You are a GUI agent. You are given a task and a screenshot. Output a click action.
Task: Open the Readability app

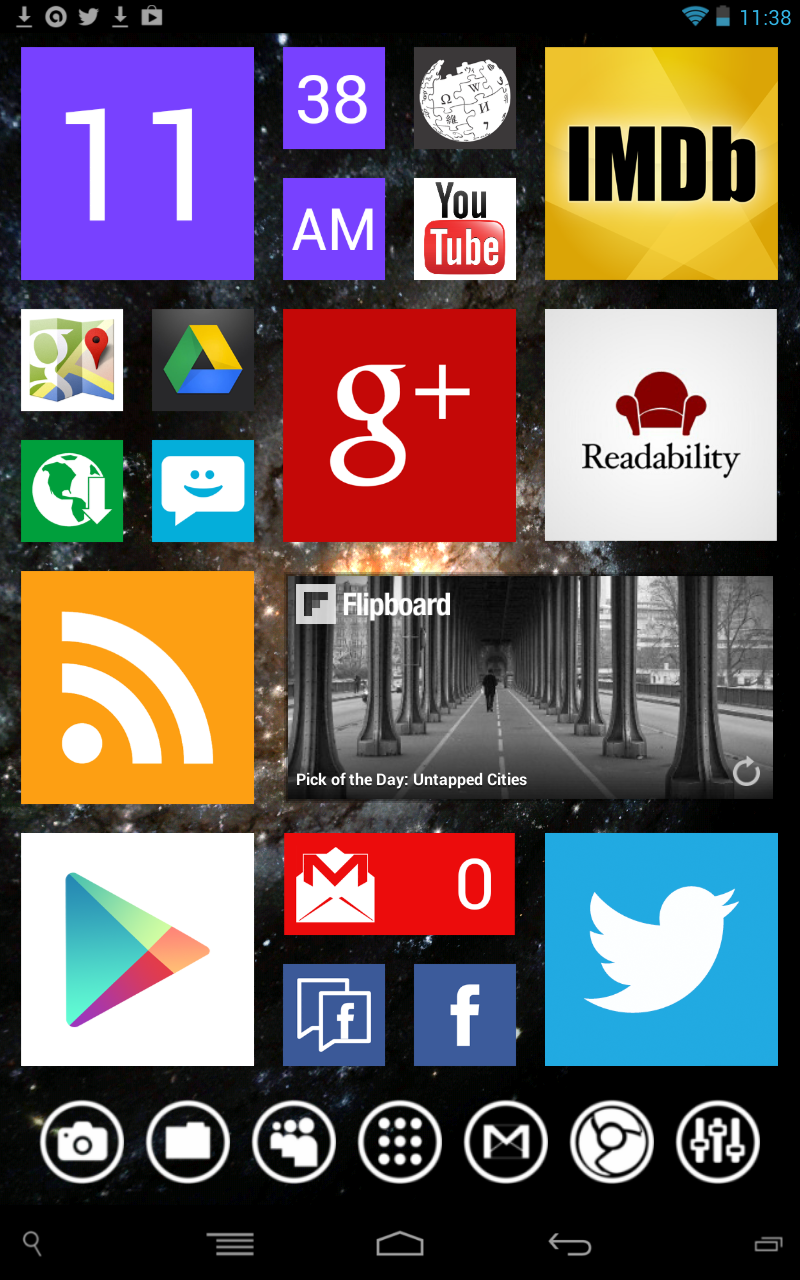(x=661, y=425)
